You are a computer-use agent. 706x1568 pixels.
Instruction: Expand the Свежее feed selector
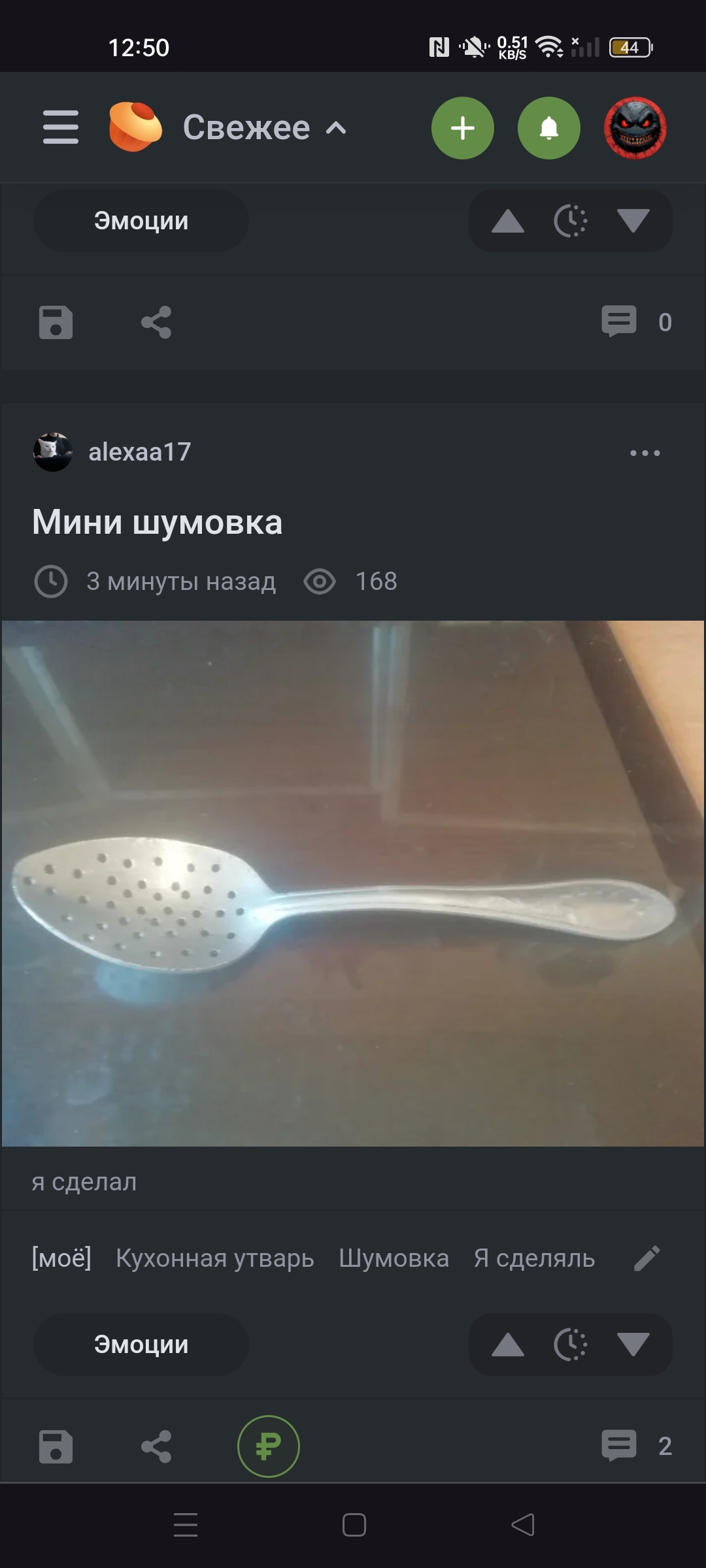click(x=264, y=127)
